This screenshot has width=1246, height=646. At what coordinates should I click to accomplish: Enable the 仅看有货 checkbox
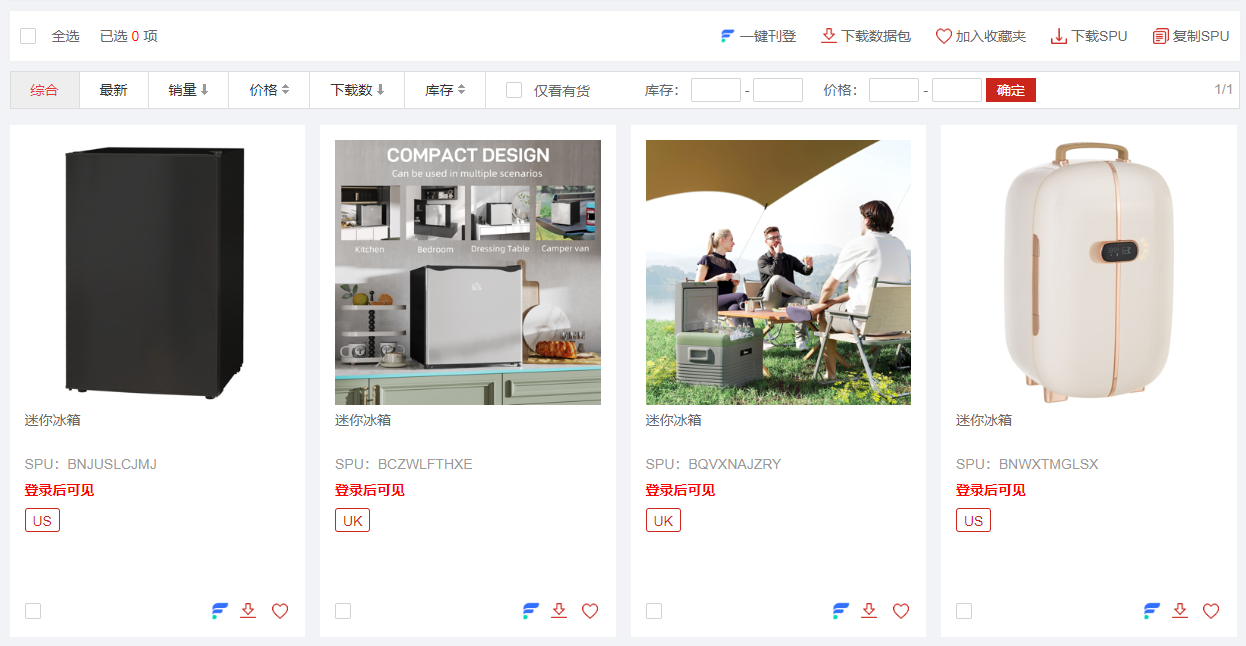click(x=514, y=90)
